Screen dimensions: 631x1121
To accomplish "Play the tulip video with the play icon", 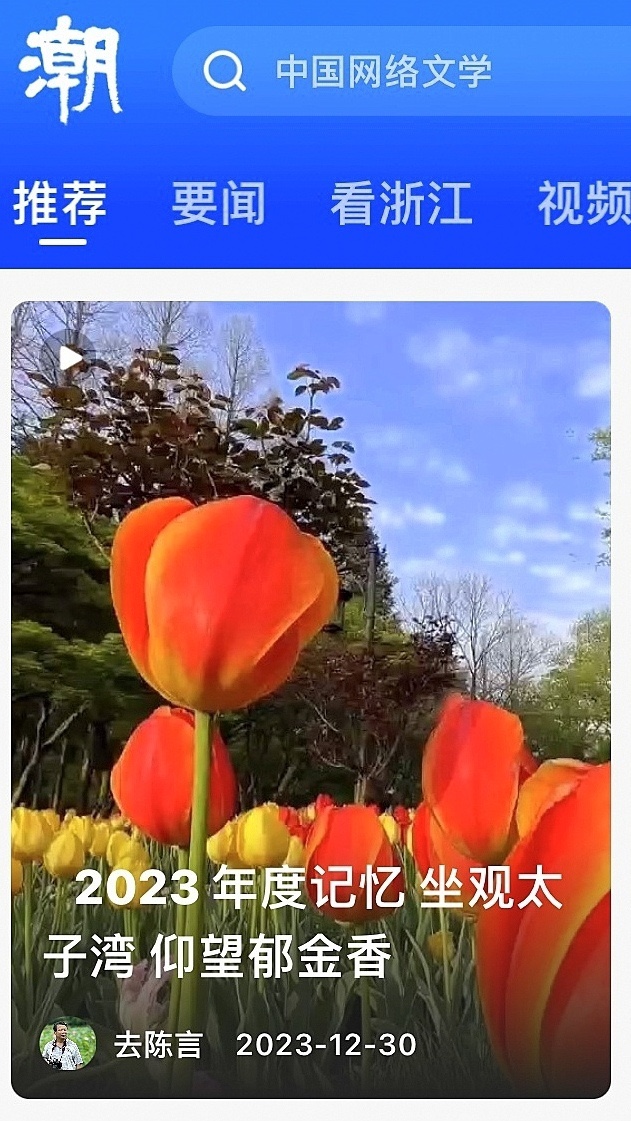I will [69, 357].
